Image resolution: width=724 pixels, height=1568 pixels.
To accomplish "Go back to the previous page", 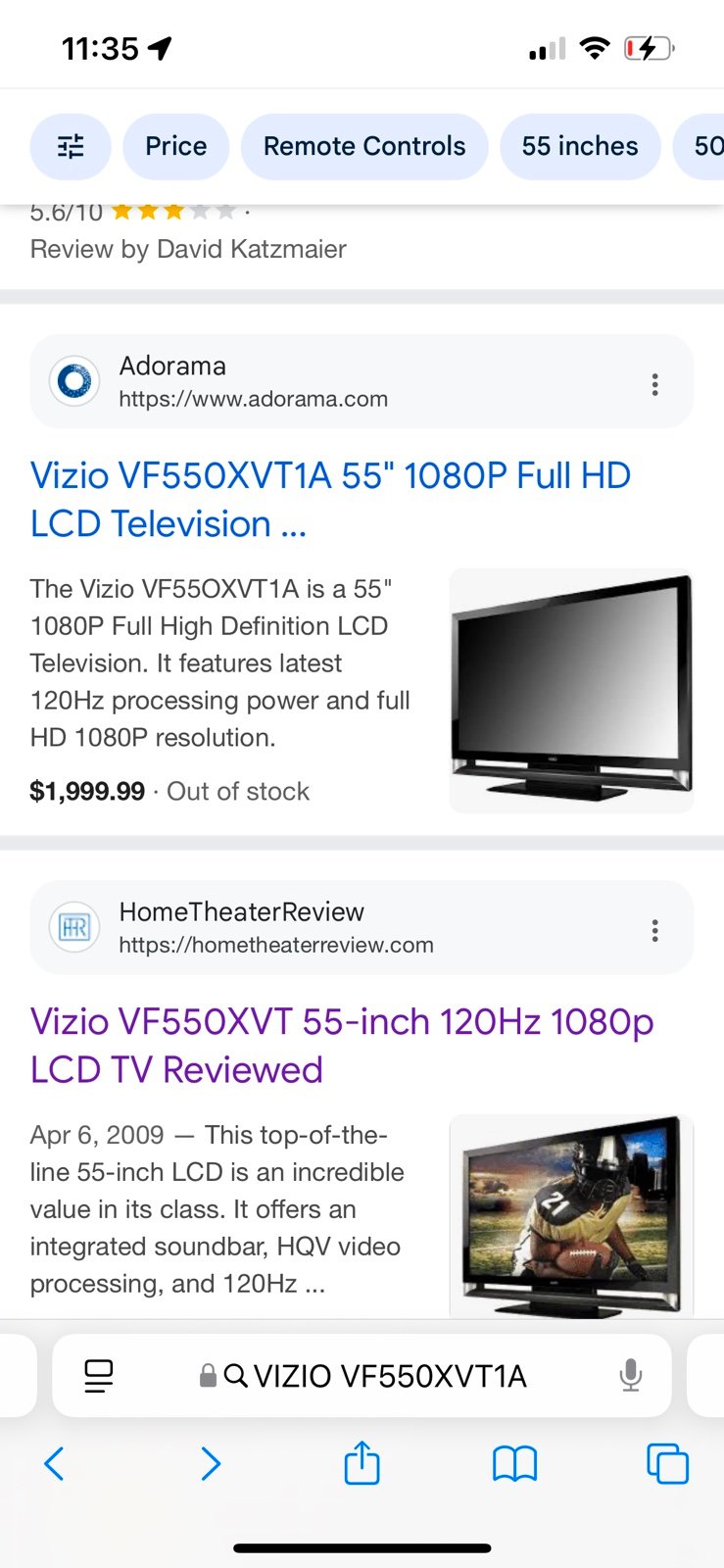I will [55, 1464].
